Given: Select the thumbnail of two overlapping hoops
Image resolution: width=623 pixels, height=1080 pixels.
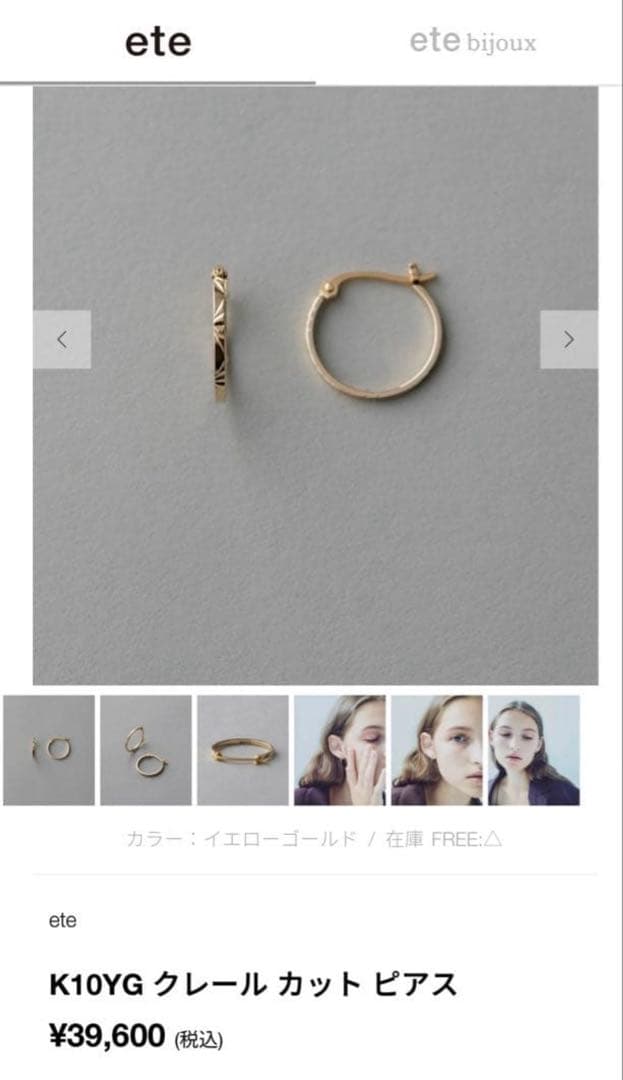Looking at the screenshot, I should [x=146, y=750].
